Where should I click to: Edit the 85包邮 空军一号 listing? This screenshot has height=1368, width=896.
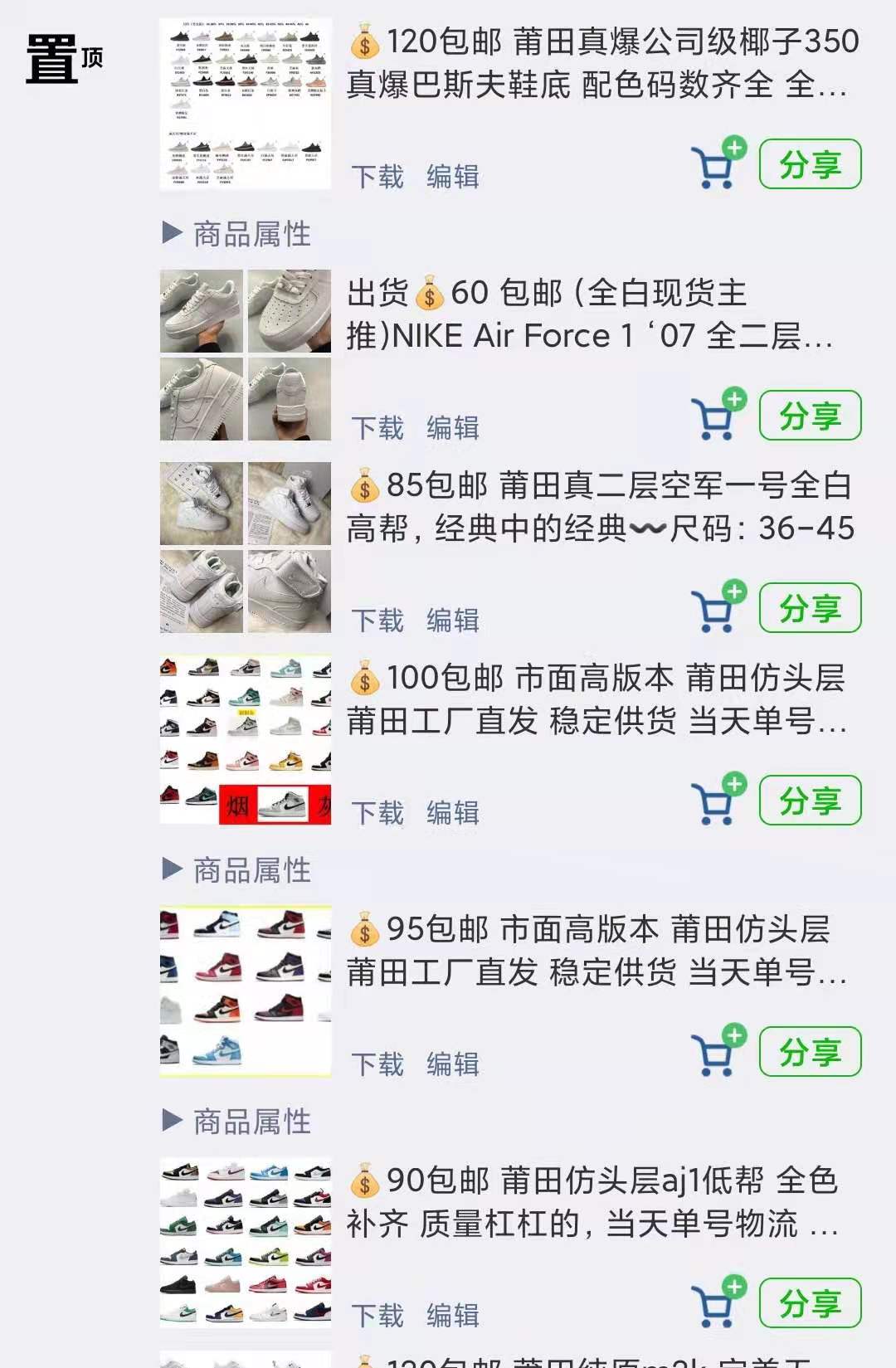pos(453,621)
